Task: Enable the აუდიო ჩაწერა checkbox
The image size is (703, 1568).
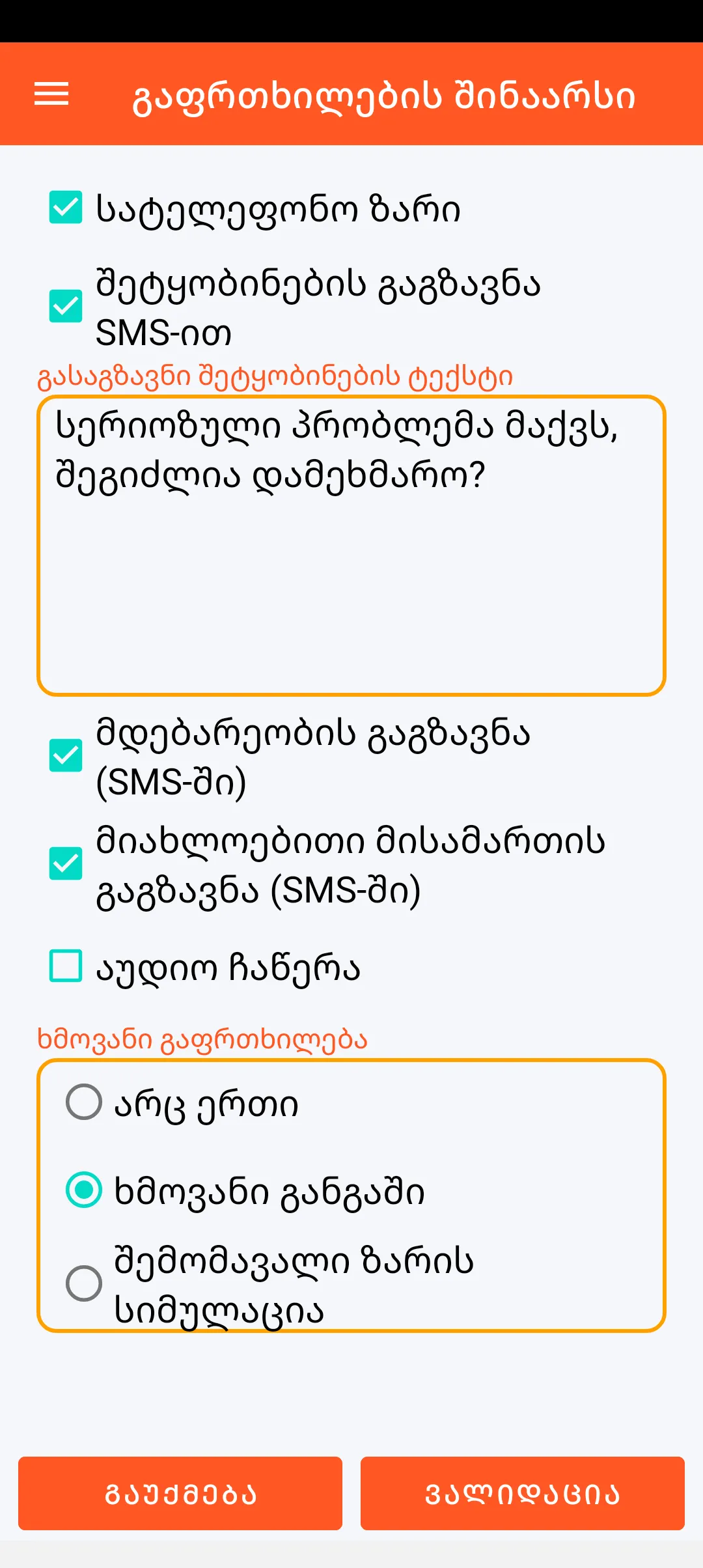Action: tap(66, 966)
